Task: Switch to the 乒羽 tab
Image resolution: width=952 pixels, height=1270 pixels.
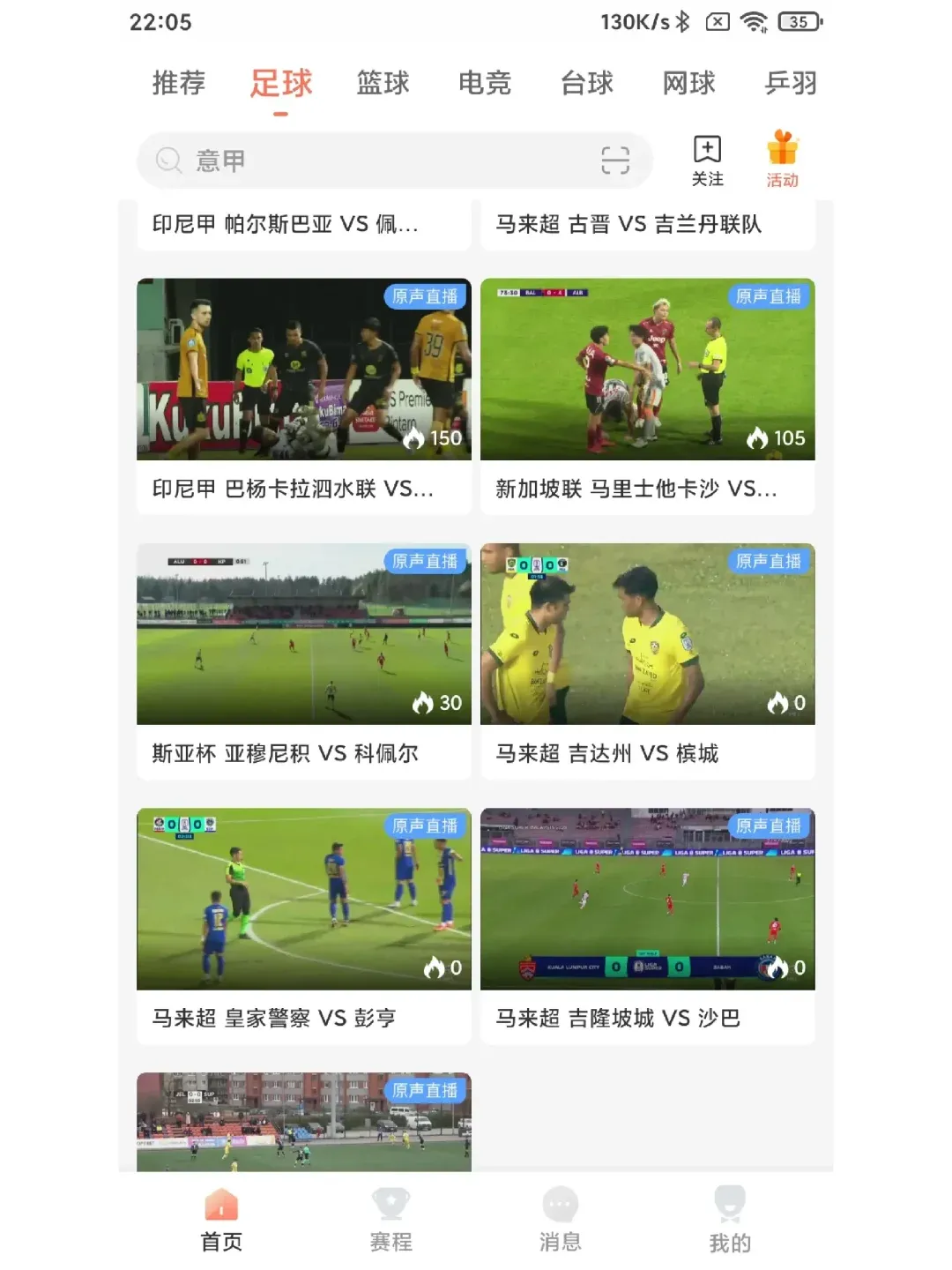Action: 791,83
